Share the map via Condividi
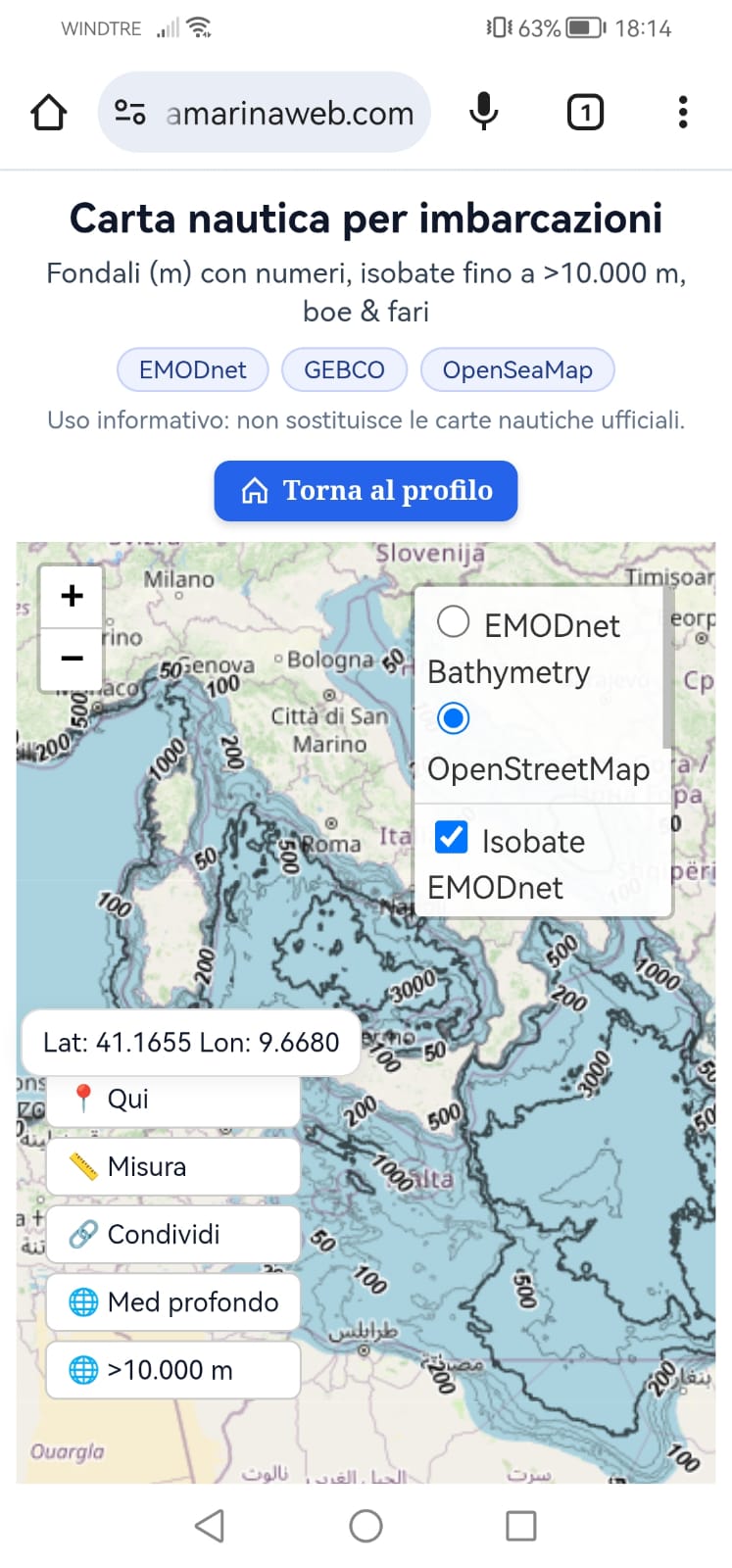This screenshot has width=732, height=1568. click(x=172, y=1234)
